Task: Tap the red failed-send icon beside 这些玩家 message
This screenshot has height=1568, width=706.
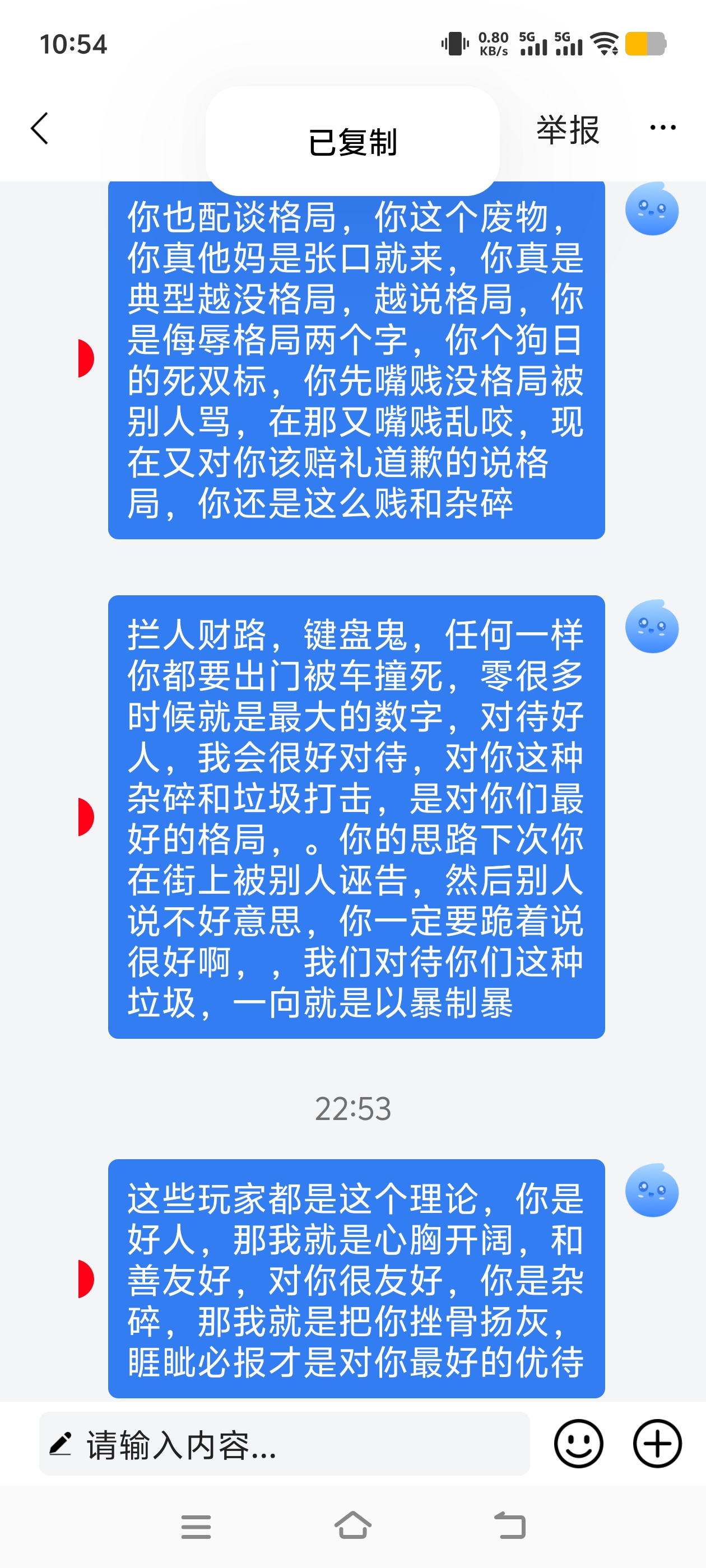Action: (x=86, y=1278)
